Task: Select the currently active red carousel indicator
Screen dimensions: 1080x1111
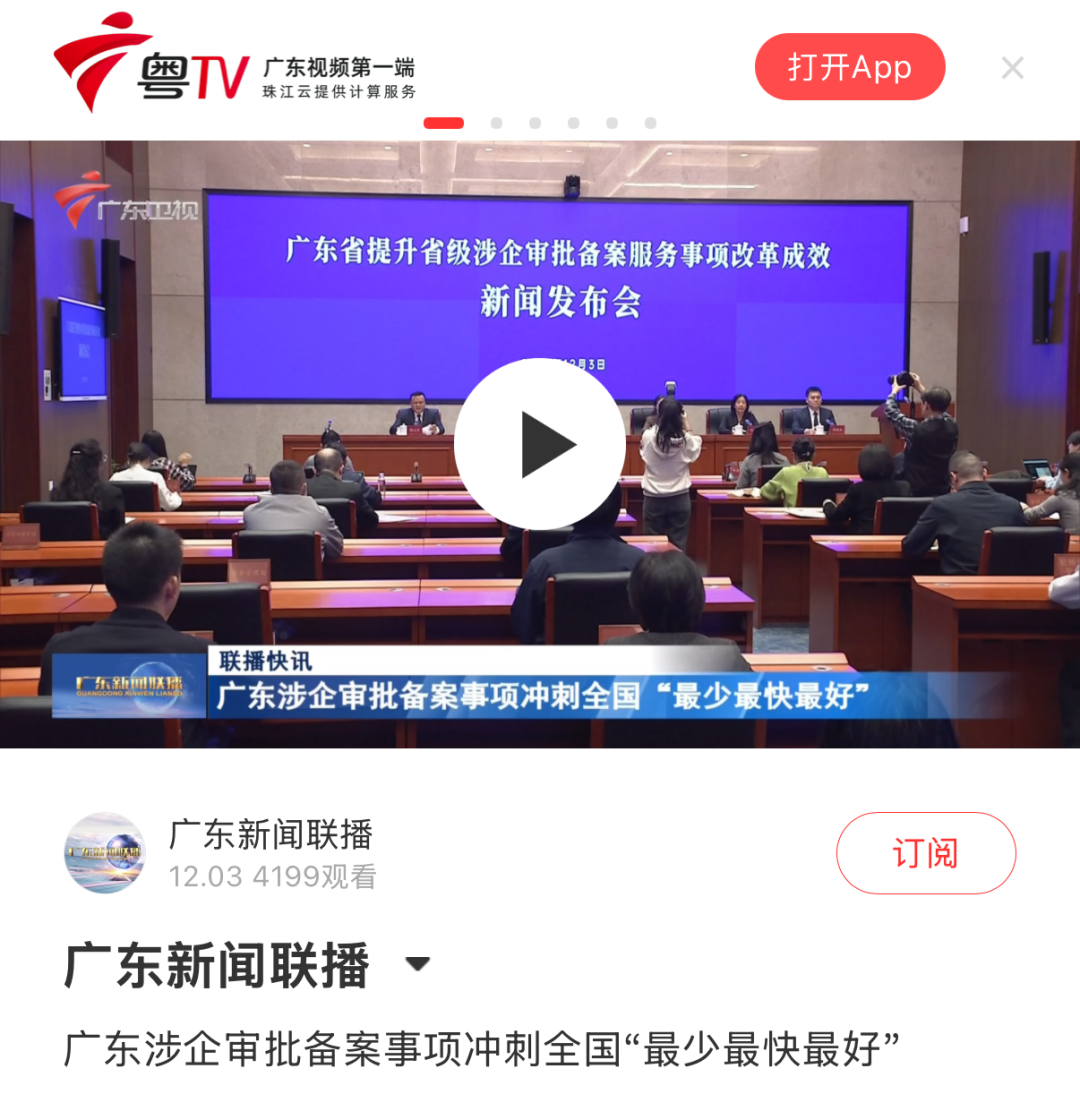Action: pyautogui.click(x=446, y=122)
